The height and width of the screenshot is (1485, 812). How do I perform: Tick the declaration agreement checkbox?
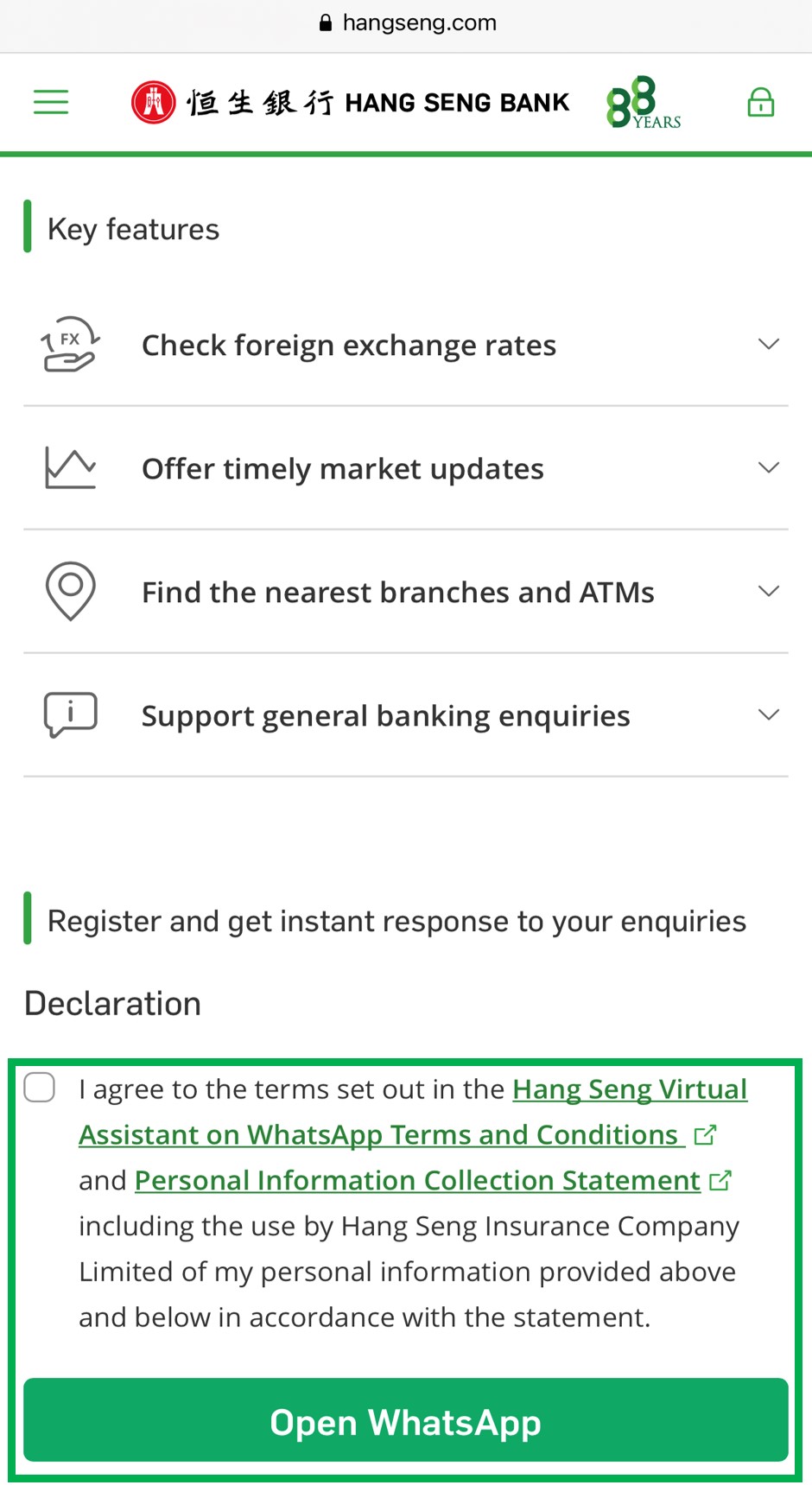click(40, 1088)
